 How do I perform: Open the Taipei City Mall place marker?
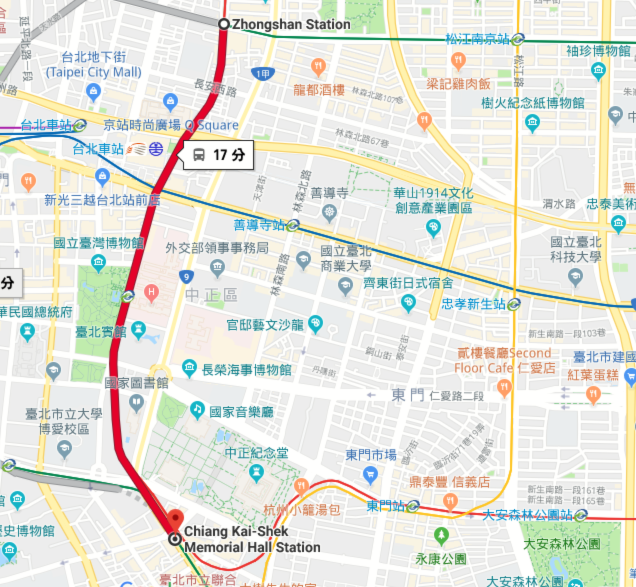(x=92, y=91)
